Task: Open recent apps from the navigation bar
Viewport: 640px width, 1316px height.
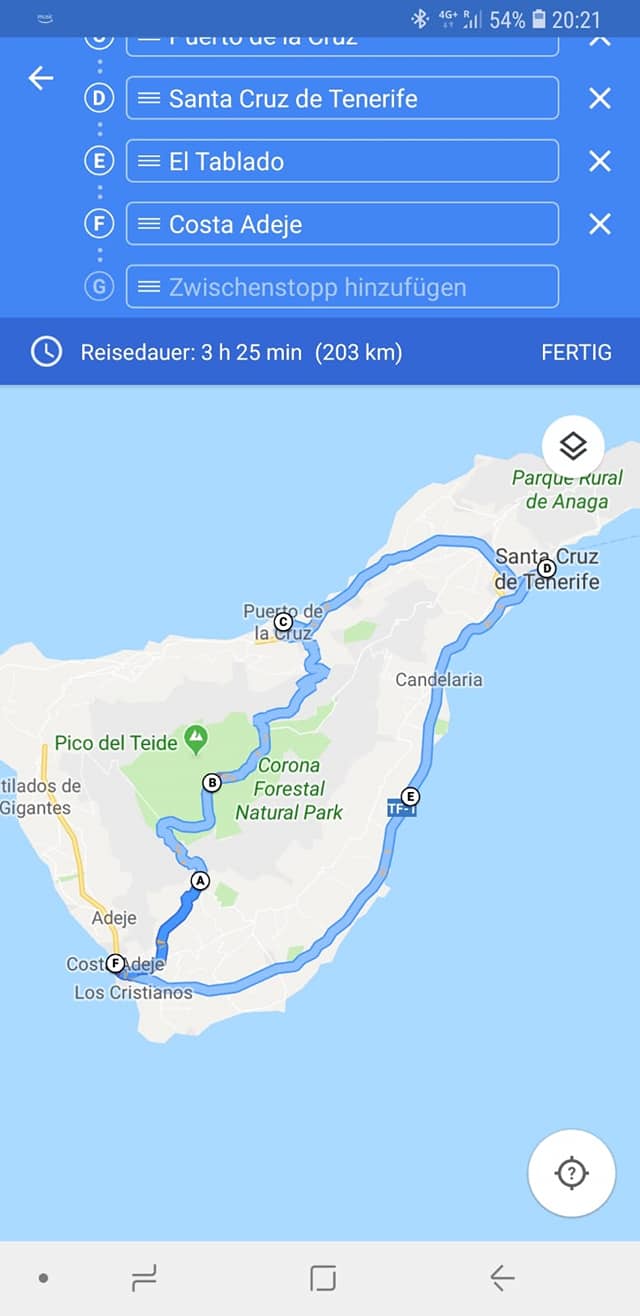Action: pyautogui.click(x=145, y=1277)
